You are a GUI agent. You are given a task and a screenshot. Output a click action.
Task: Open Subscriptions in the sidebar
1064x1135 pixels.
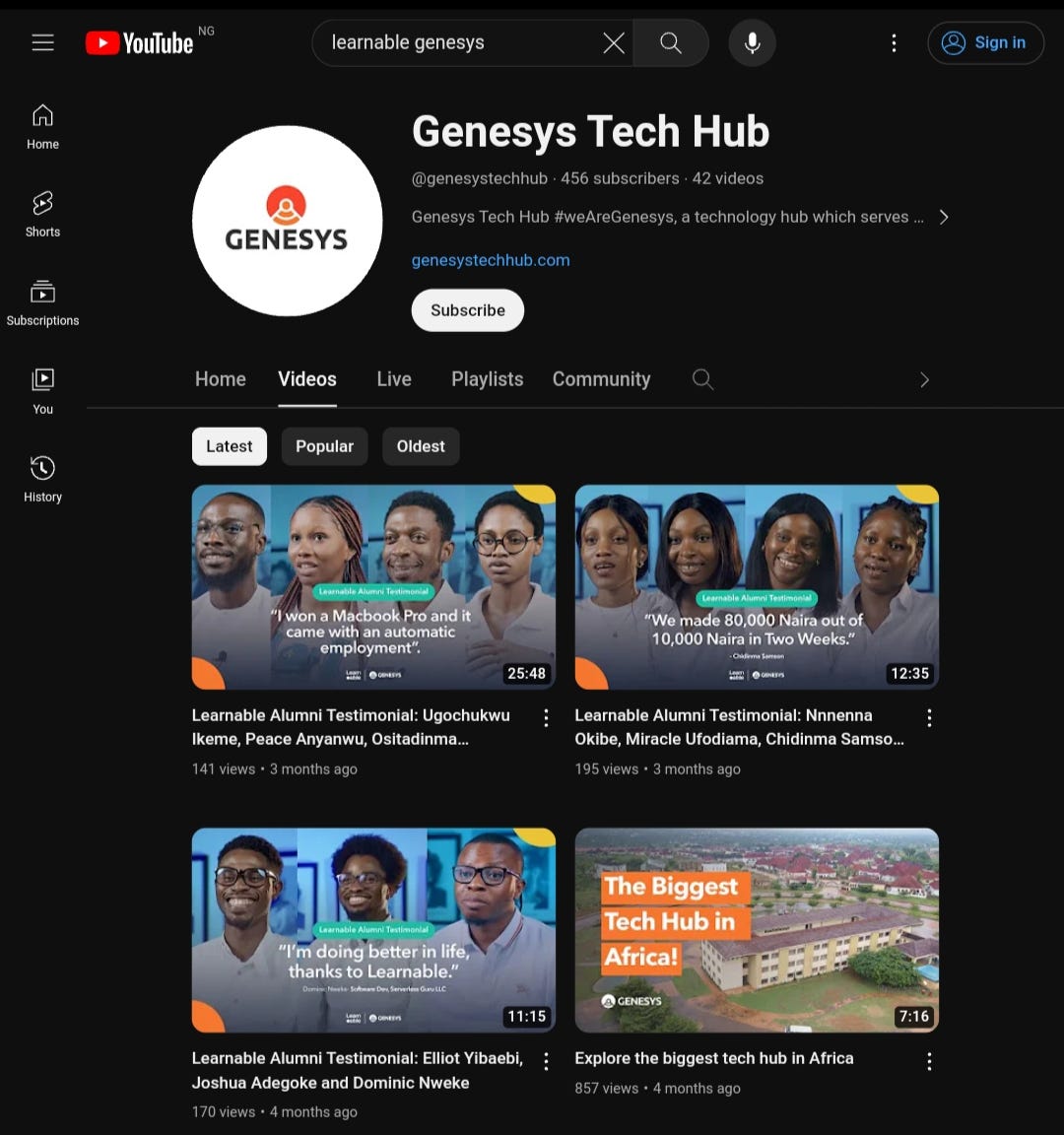click(42, 302)
